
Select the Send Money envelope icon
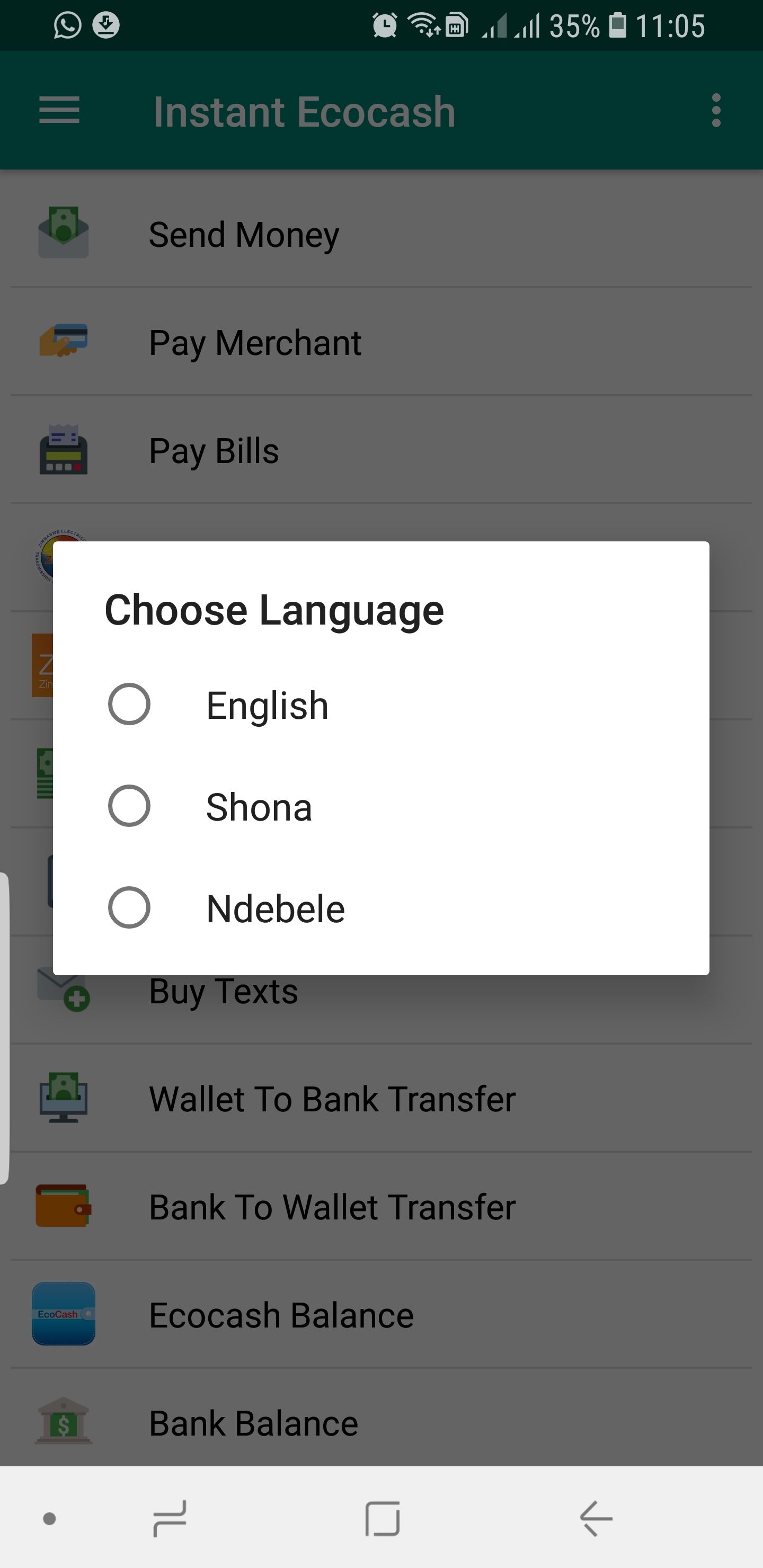pos(64,234)
